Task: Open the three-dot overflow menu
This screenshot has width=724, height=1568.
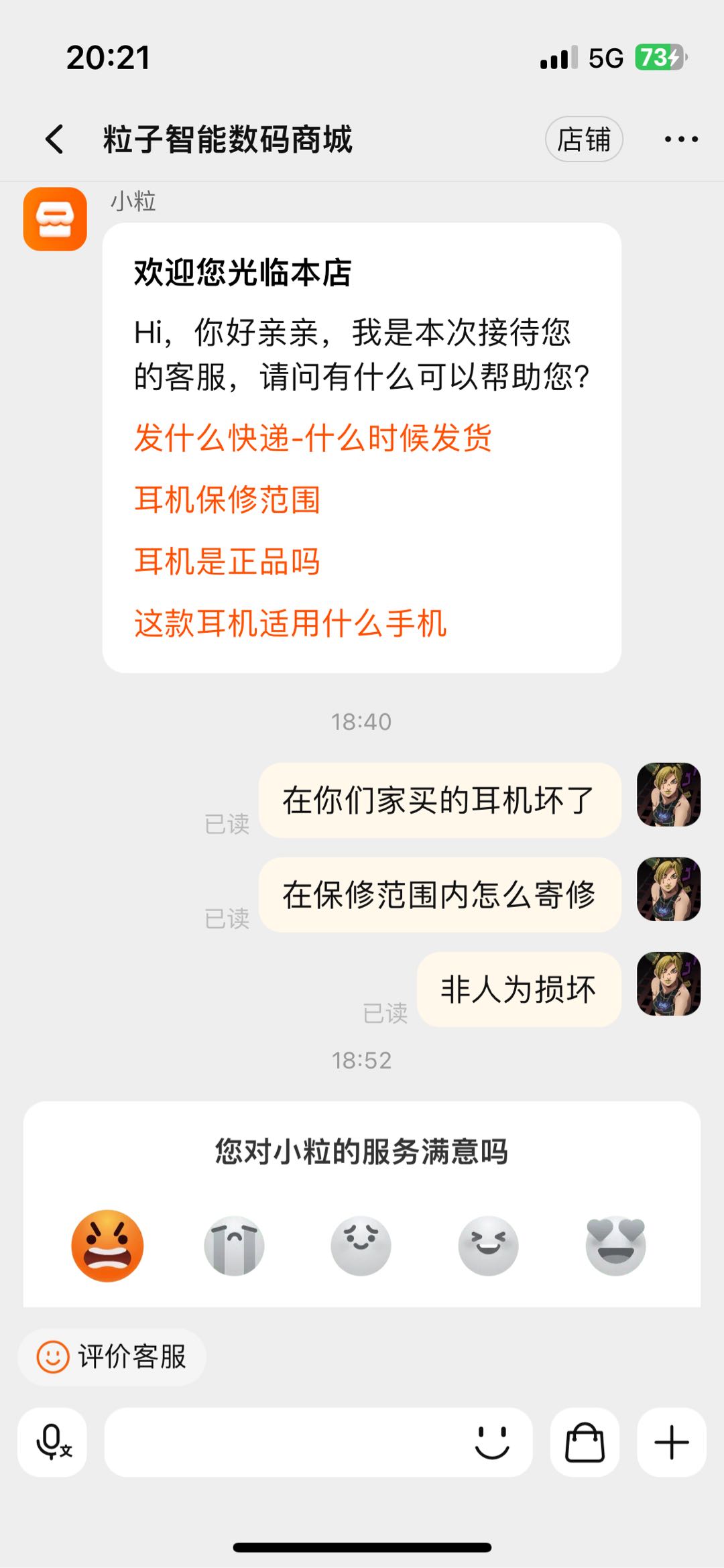Action: pos(680,139)
